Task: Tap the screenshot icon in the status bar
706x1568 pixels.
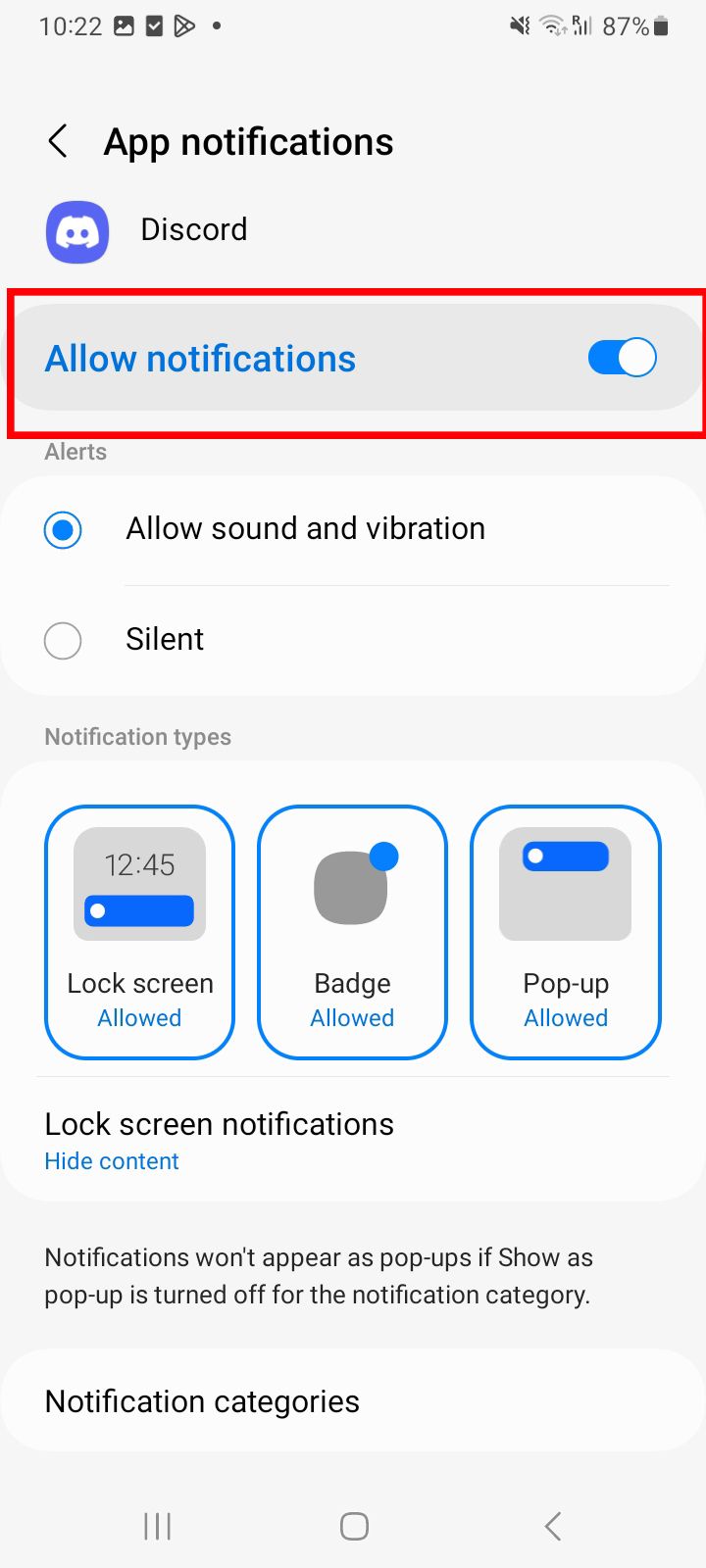Action: pyautogui.click(x=123, y=25)
